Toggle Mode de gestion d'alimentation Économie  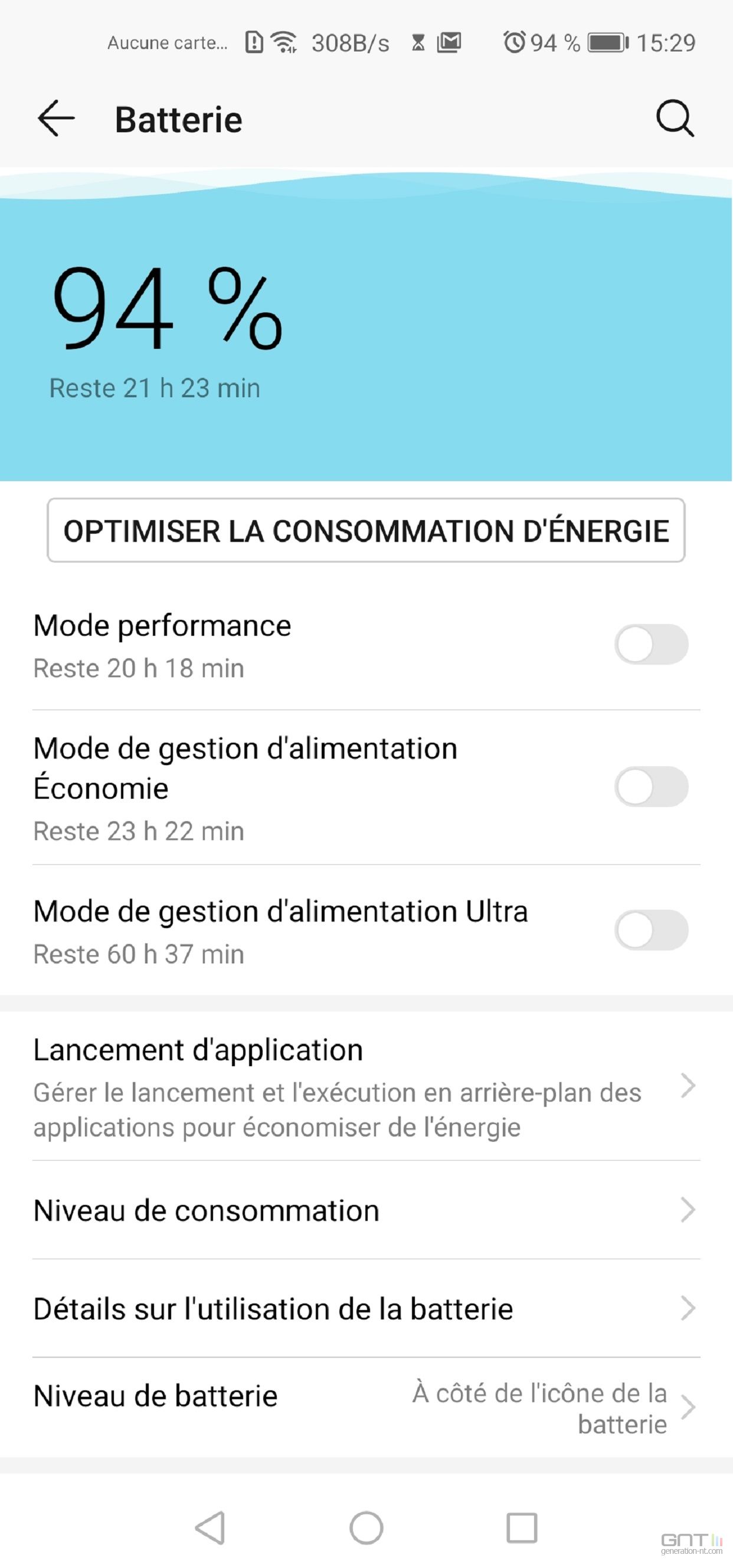[651, 786]
